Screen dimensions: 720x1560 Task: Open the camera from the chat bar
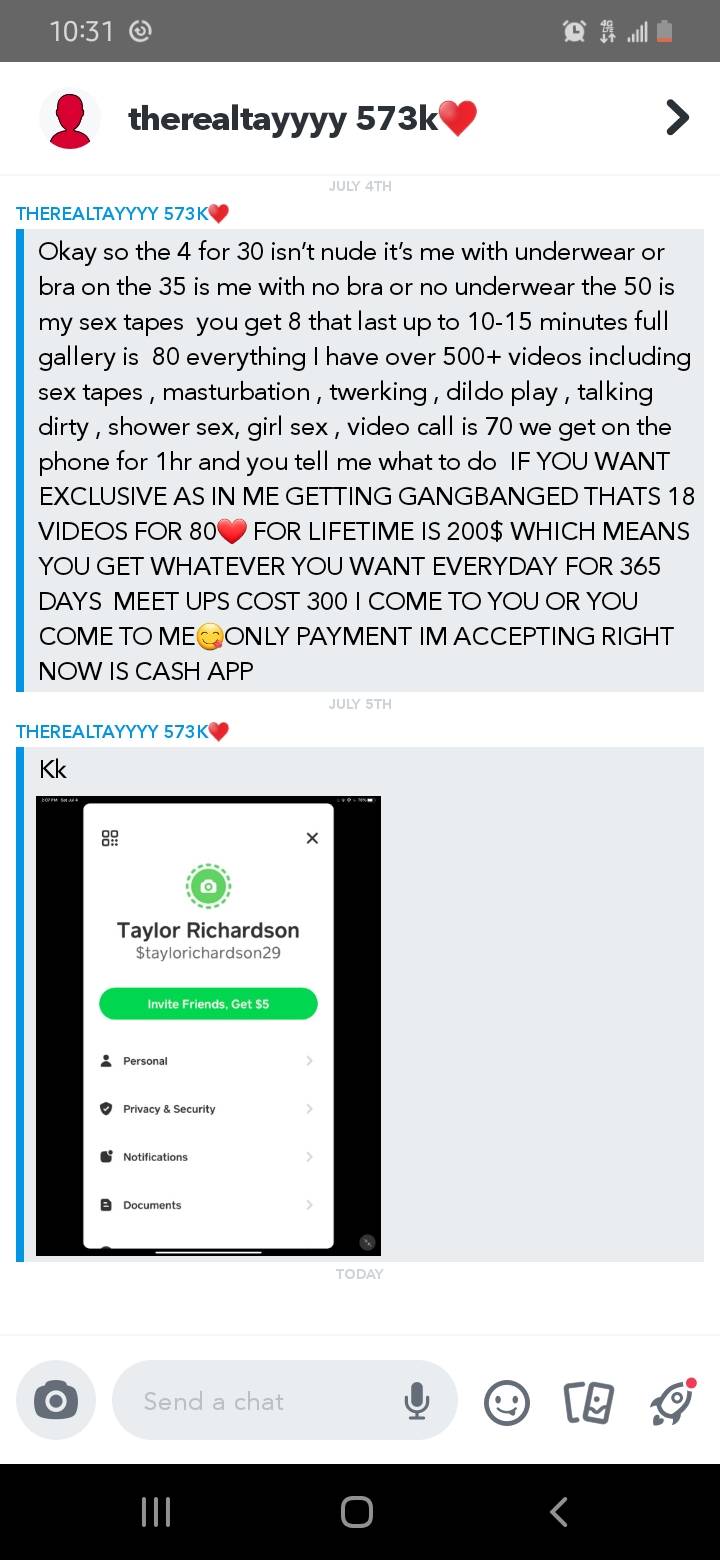pyautogui.click(x=56, y=1401)
